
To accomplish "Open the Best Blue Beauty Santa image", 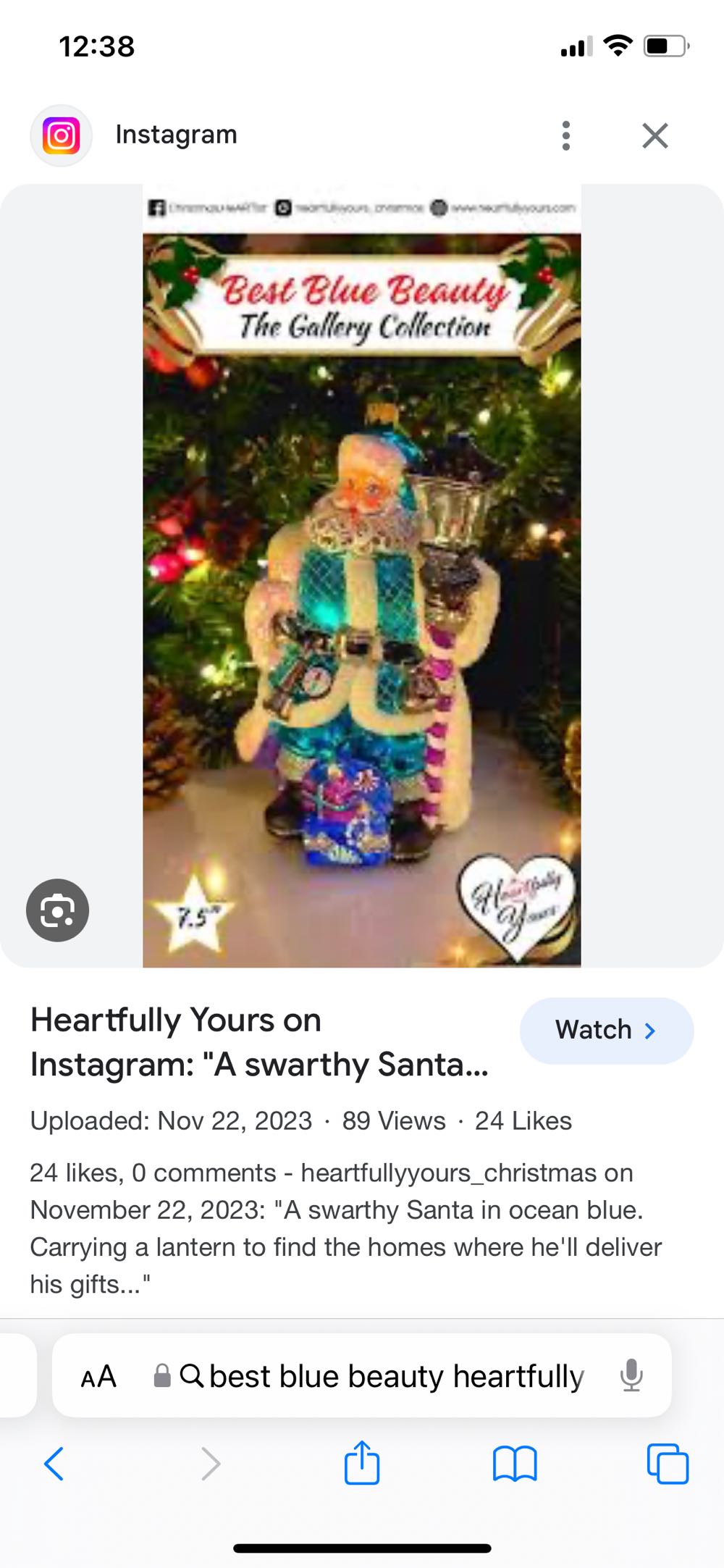I will (x=361, y=576).
